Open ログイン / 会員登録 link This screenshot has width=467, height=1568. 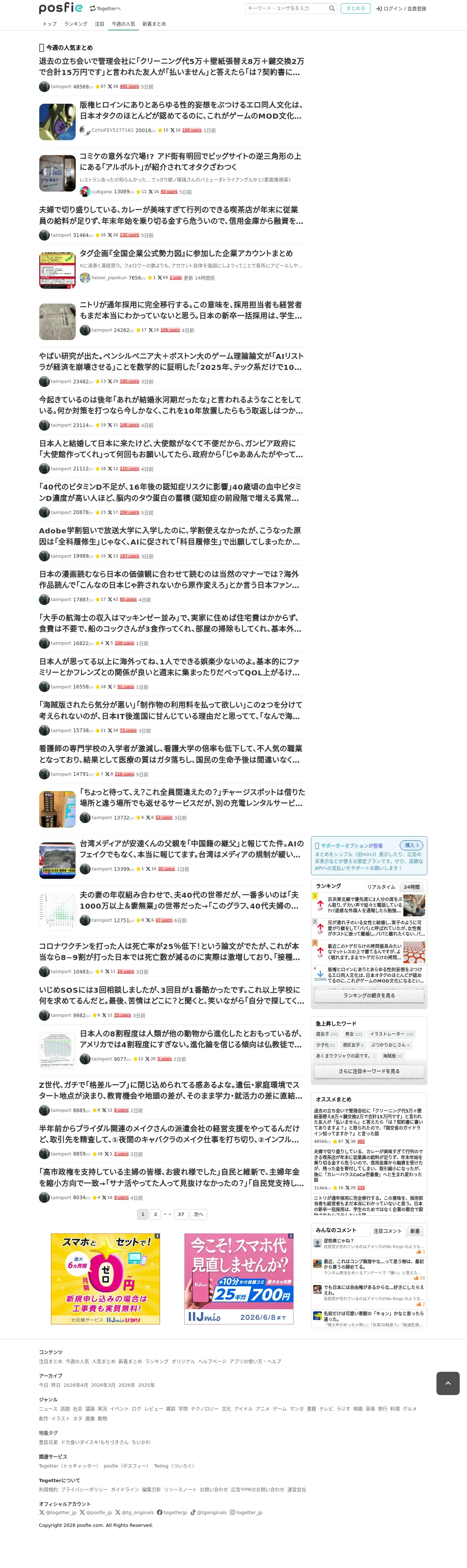(x=401, y=8)
